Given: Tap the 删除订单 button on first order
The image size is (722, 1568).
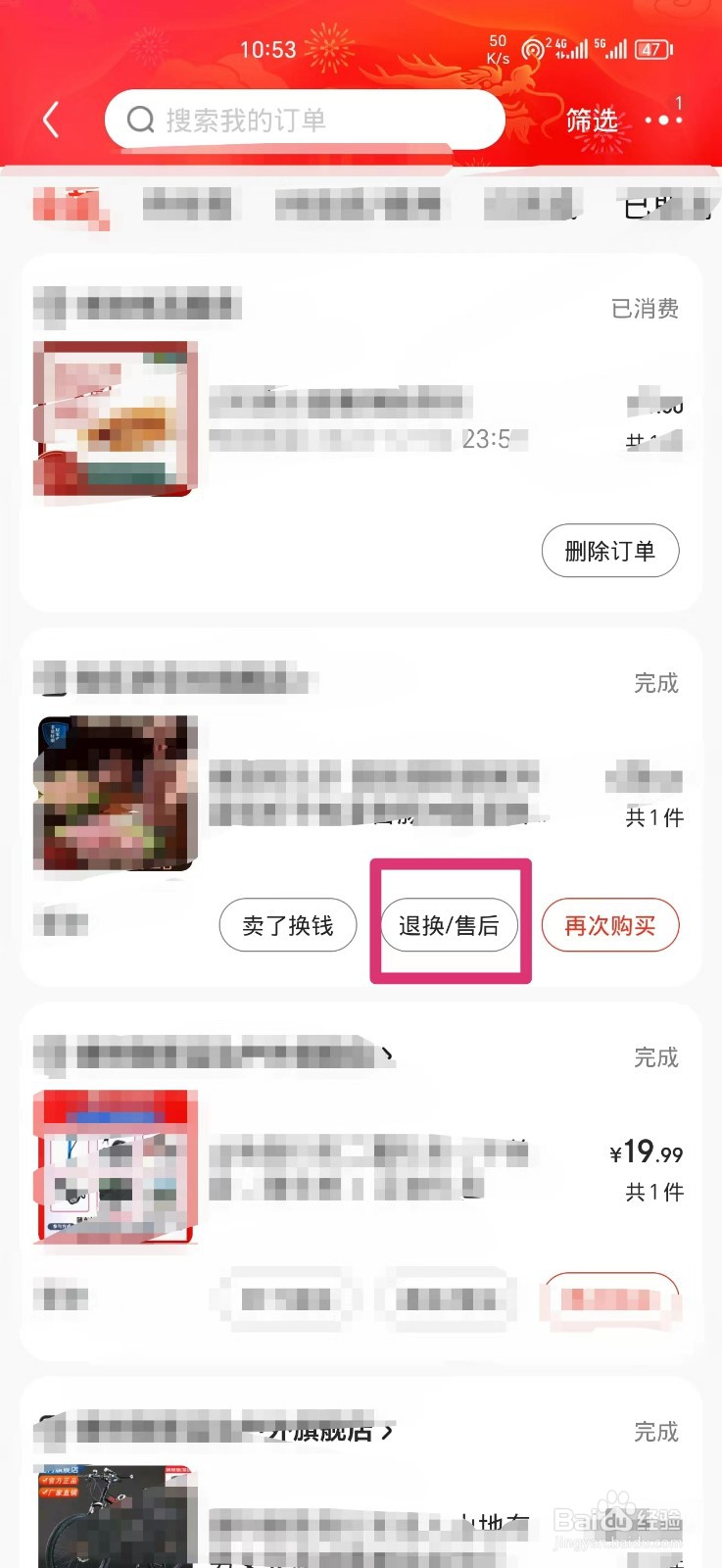Looking at the screenshot, I should tap(610, 551).
